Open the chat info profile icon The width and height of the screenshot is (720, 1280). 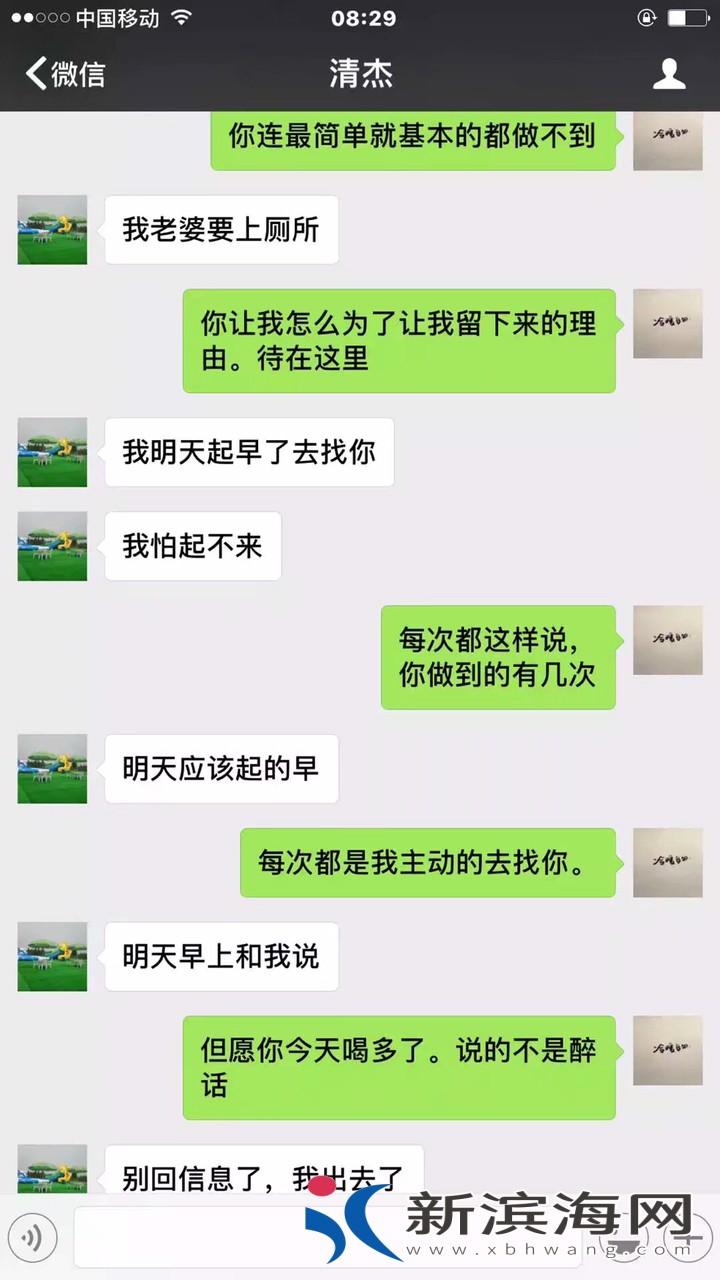pos(668,74)
